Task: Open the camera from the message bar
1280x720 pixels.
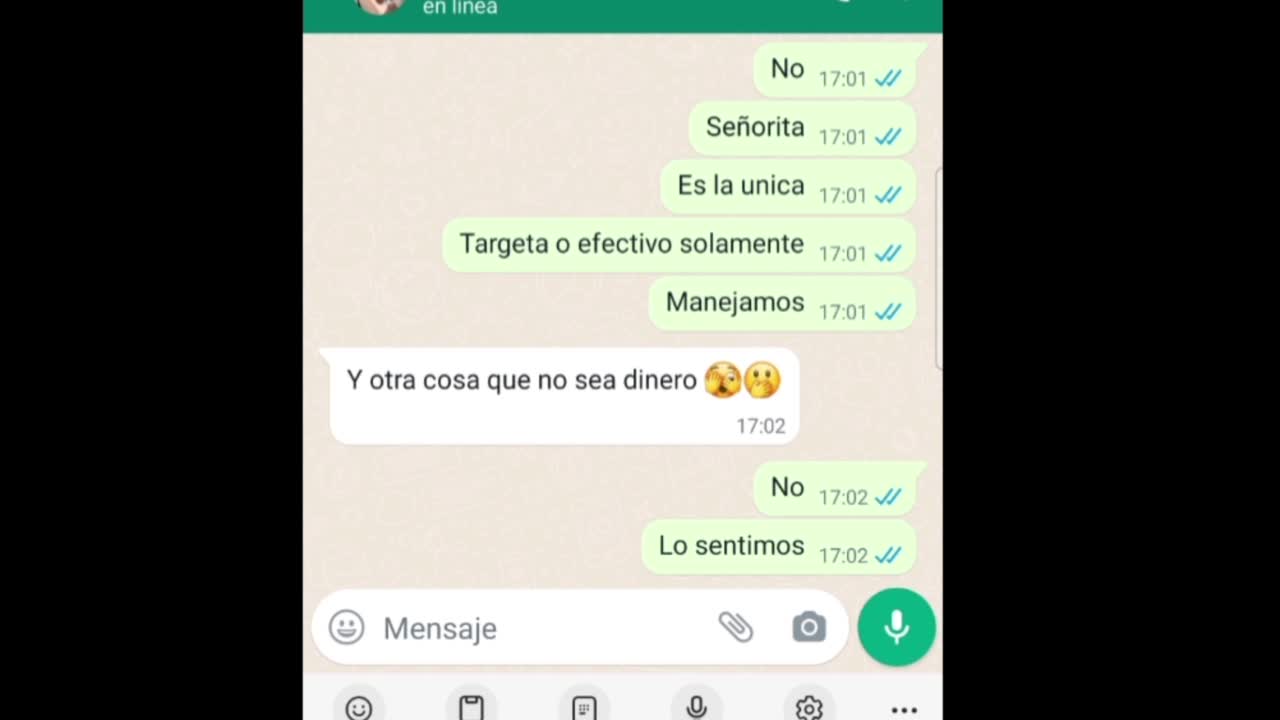Action: click(x=809, y=627)
